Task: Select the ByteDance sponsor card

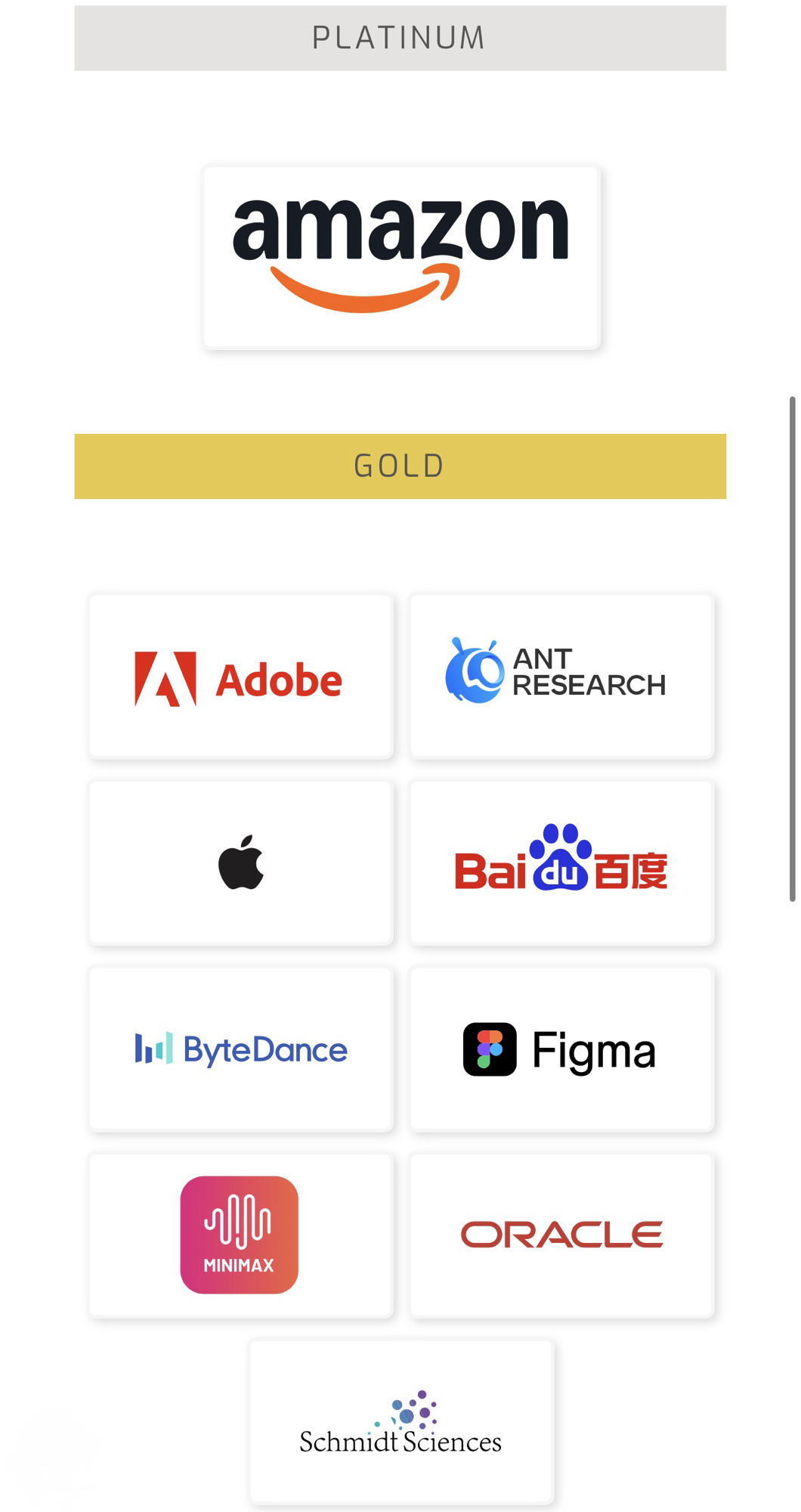Action: 241,1049
